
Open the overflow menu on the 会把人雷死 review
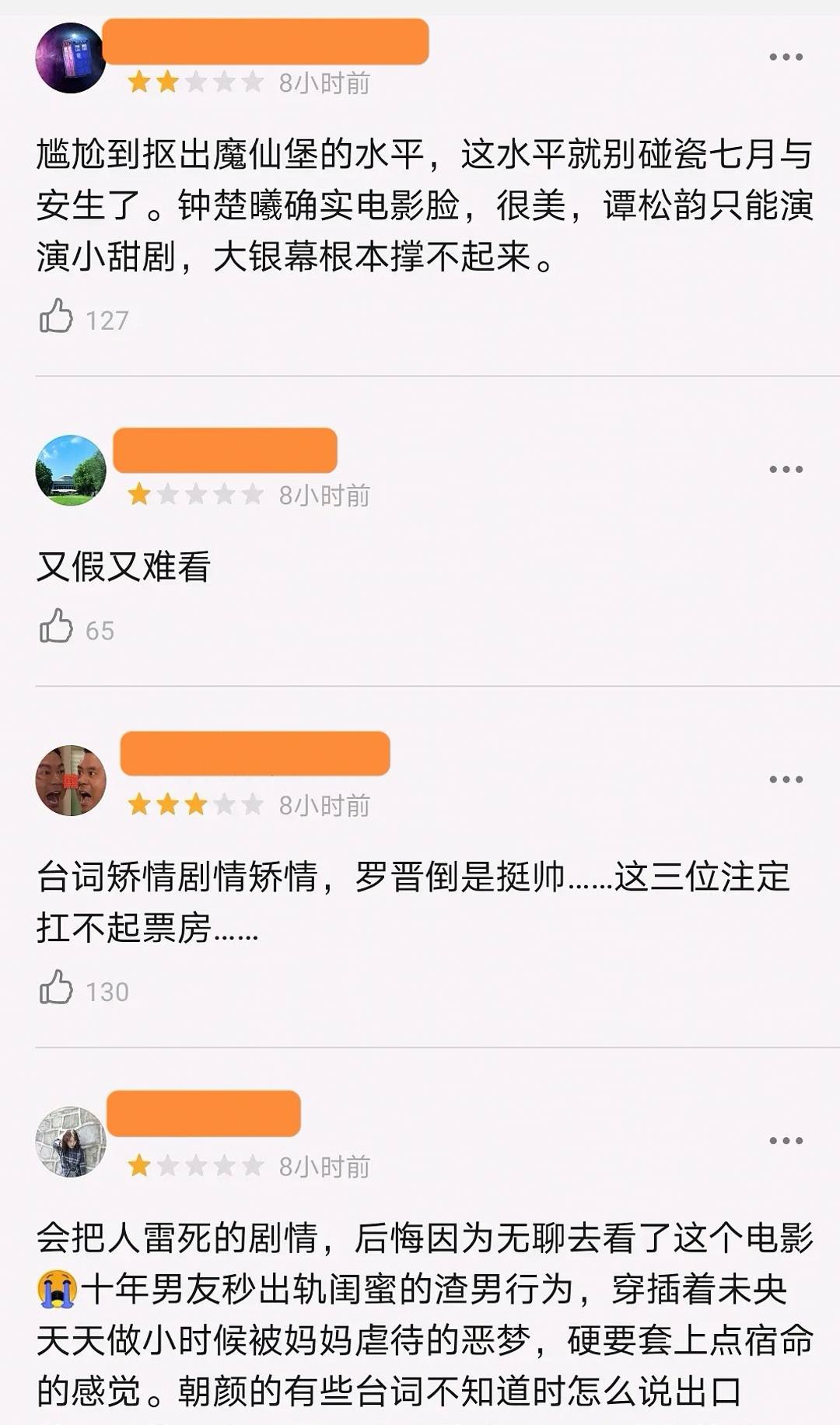(786, 1141)
